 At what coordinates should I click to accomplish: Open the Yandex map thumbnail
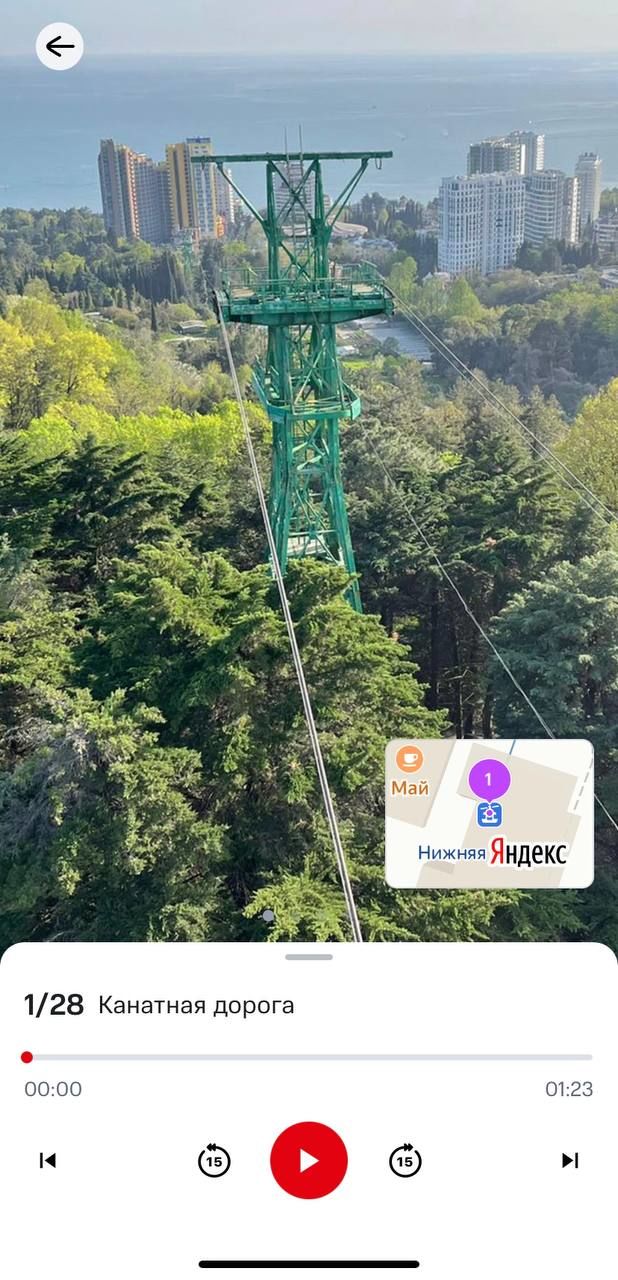[x=489, y=813]
